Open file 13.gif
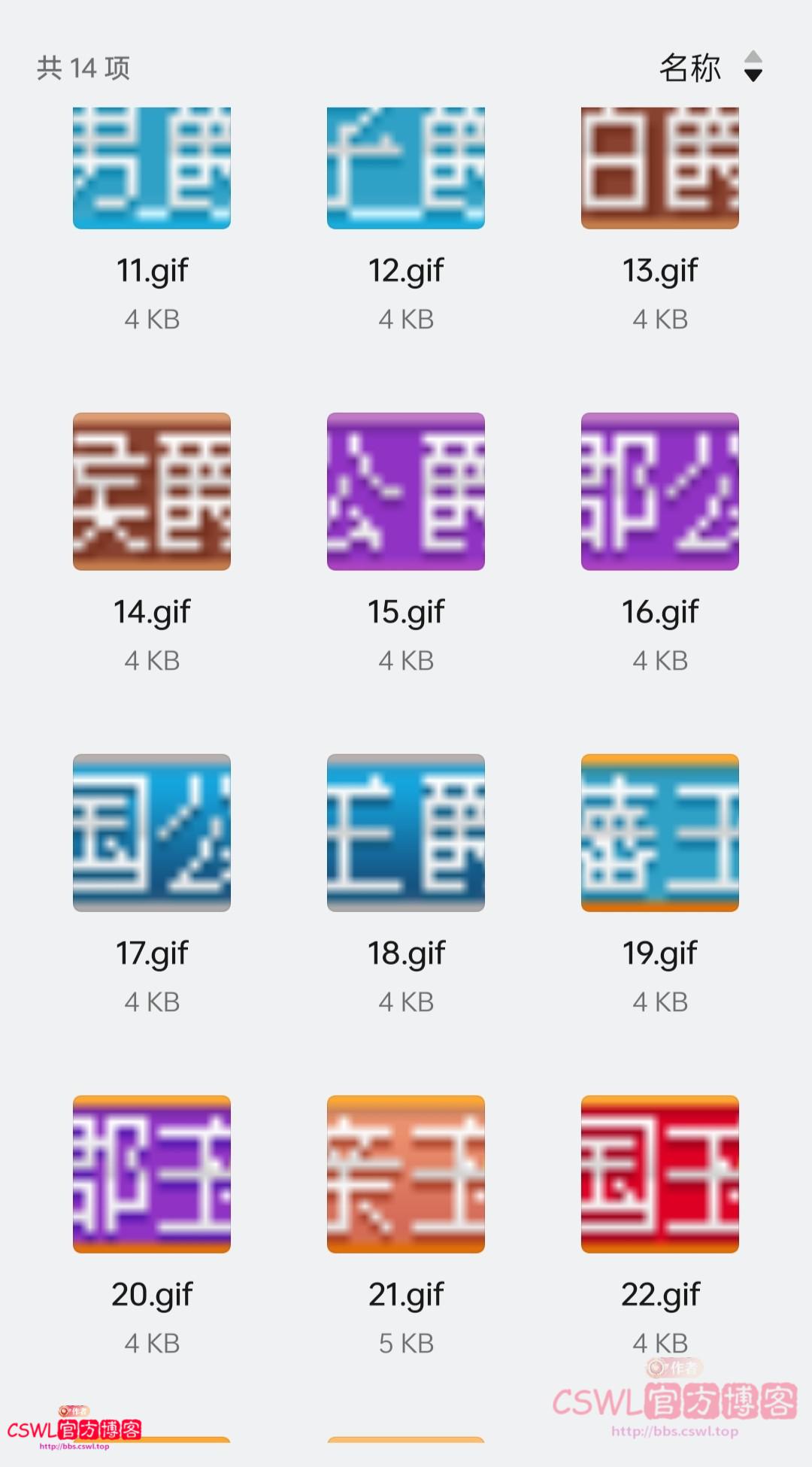Screen dimensions: 812x1467 660,168
